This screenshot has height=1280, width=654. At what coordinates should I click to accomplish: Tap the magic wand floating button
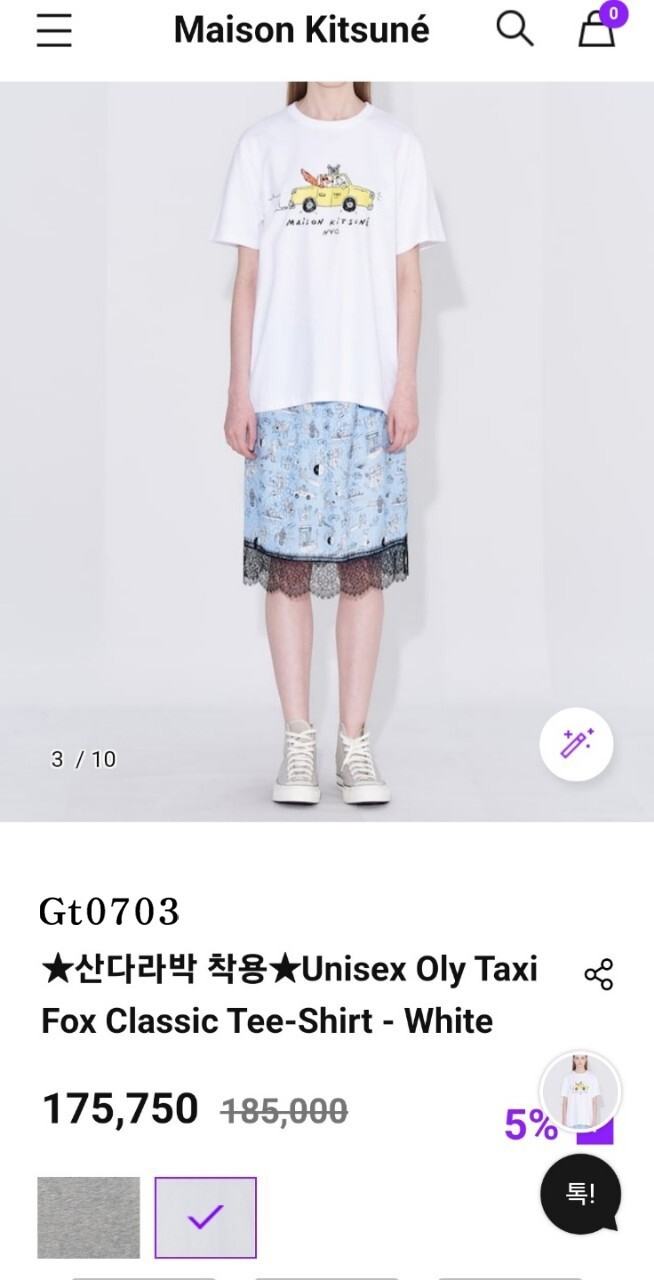click(577, 743)
